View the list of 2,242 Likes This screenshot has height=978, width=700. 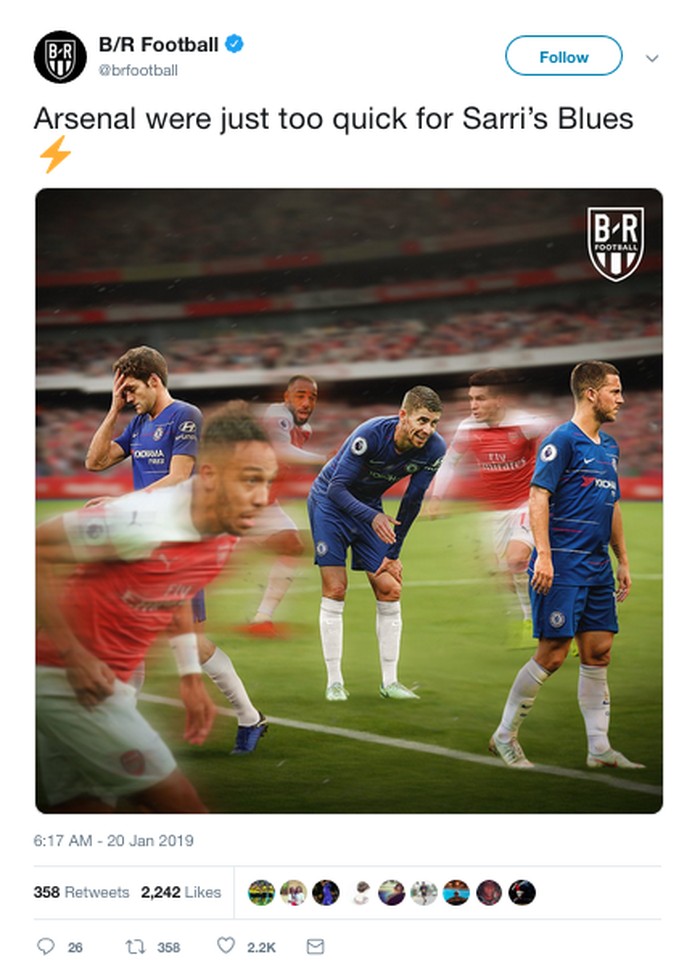(181, 892)
